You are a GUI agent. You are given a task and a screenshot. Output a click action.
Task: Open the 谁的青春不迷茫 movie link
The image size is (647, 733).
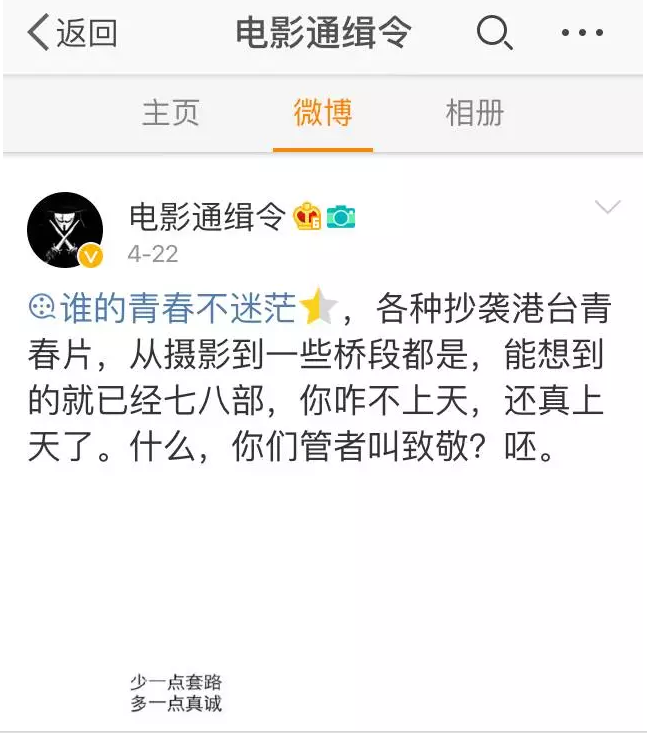pos(180,309)
